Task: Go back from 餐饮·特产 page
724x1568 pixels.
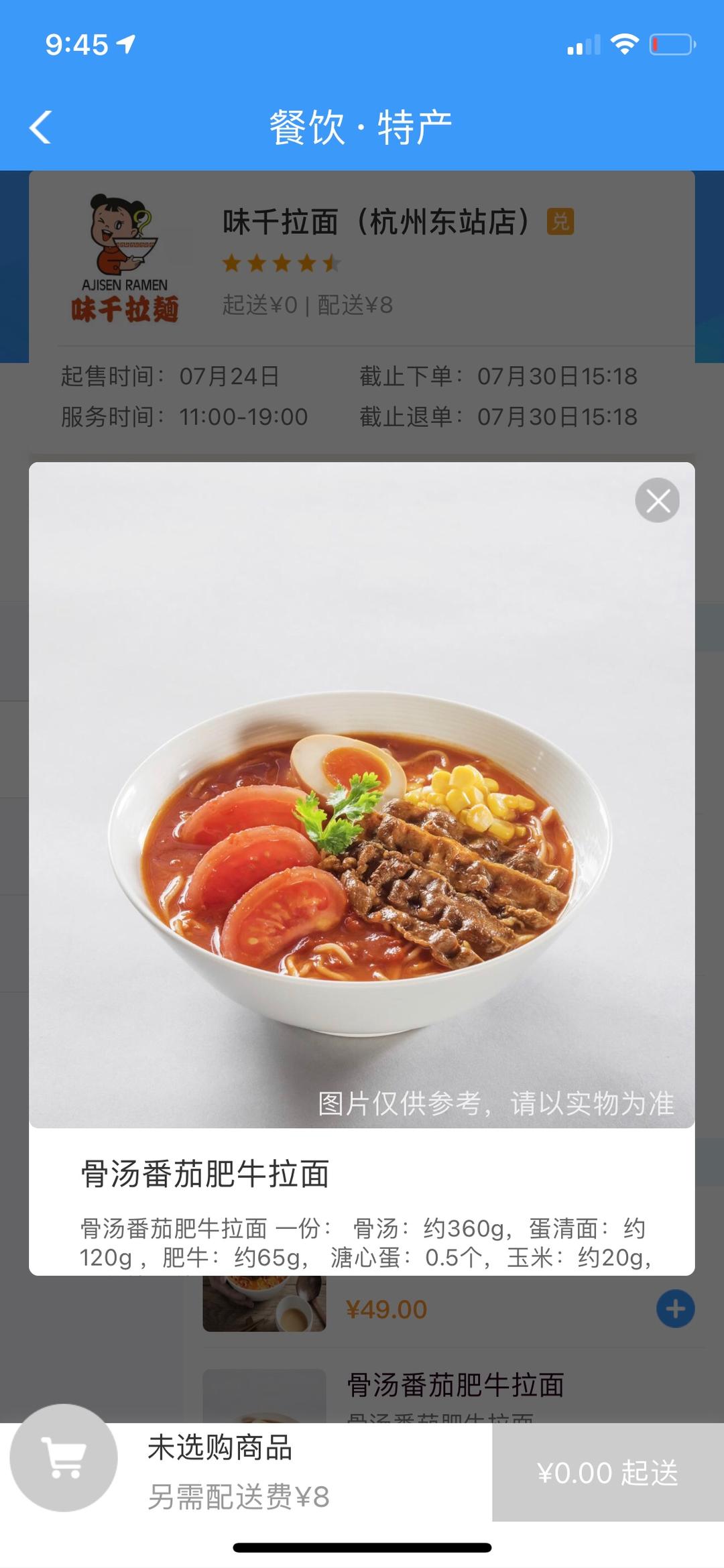Action: coord(41,127)
